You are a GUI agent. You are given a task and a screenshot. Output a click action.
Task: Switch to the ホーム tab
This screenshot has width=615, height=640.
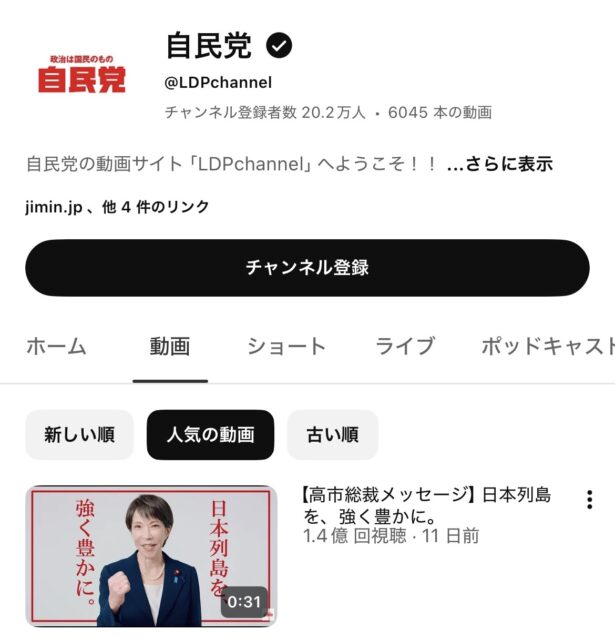(56, 347)
